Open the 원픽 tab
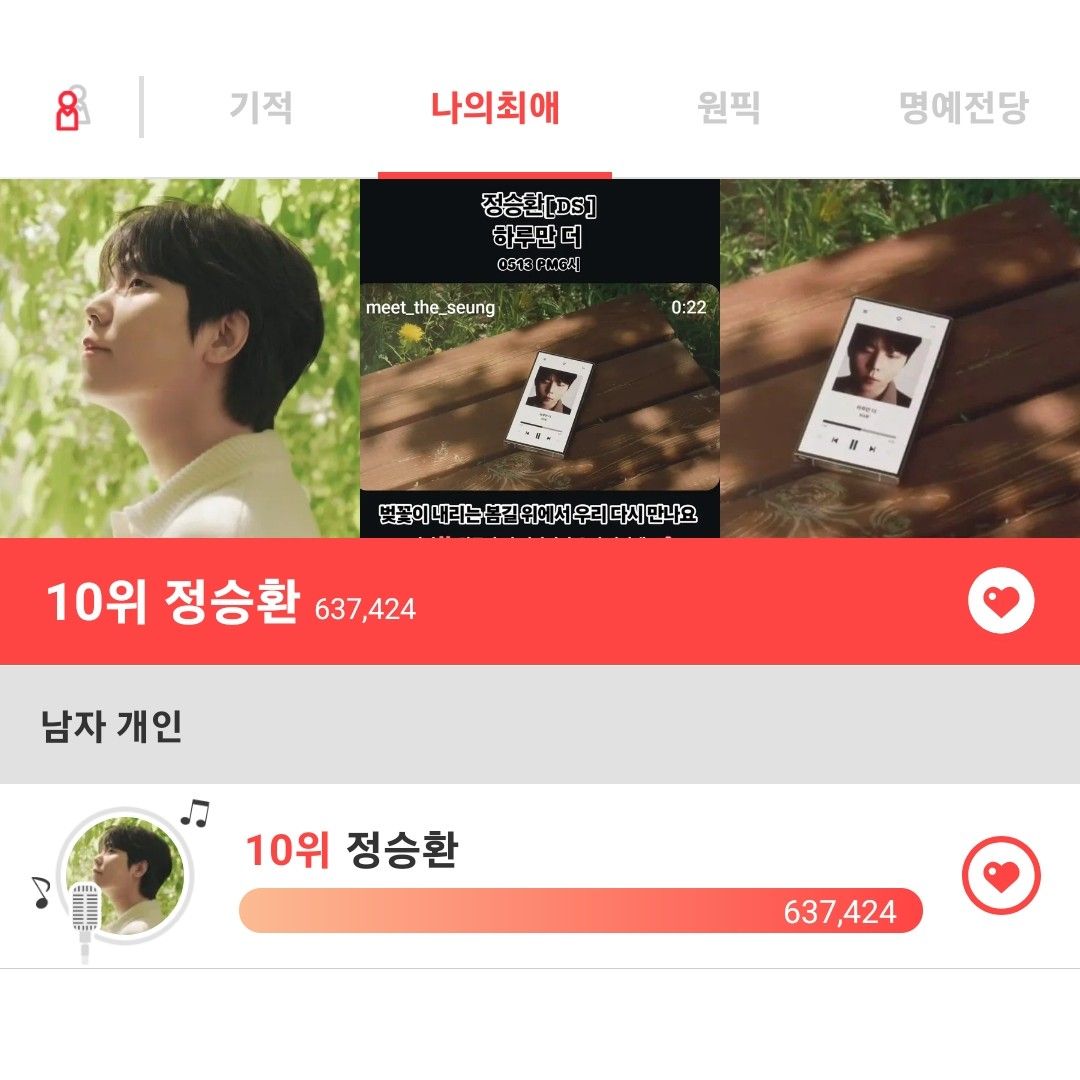The height and width of the screenshot is (1080, 1080). [x=729, y=107]
